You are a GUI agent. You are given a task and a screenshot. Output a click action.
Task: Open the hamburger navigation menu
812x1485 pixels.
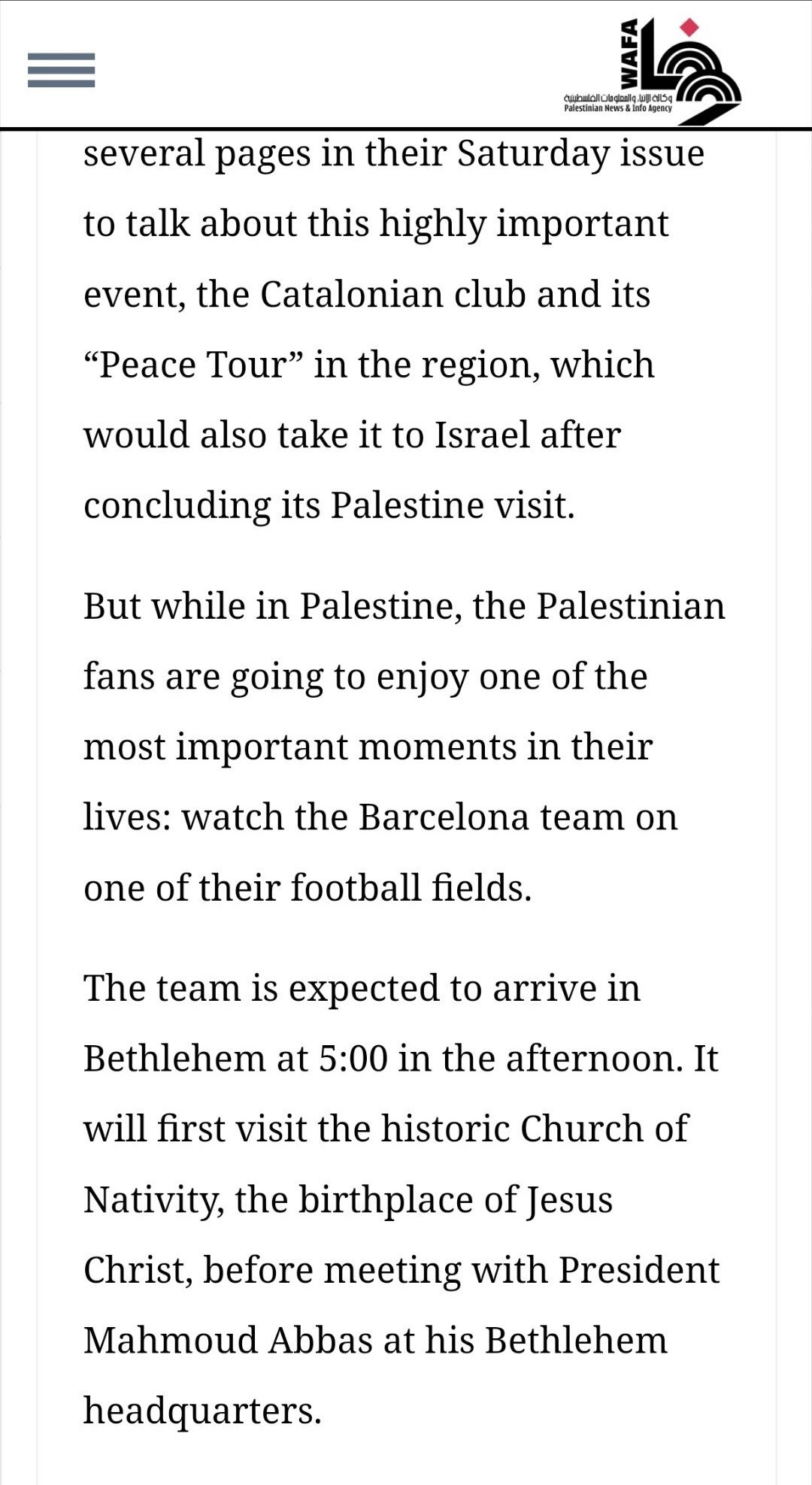click(61, 70)
